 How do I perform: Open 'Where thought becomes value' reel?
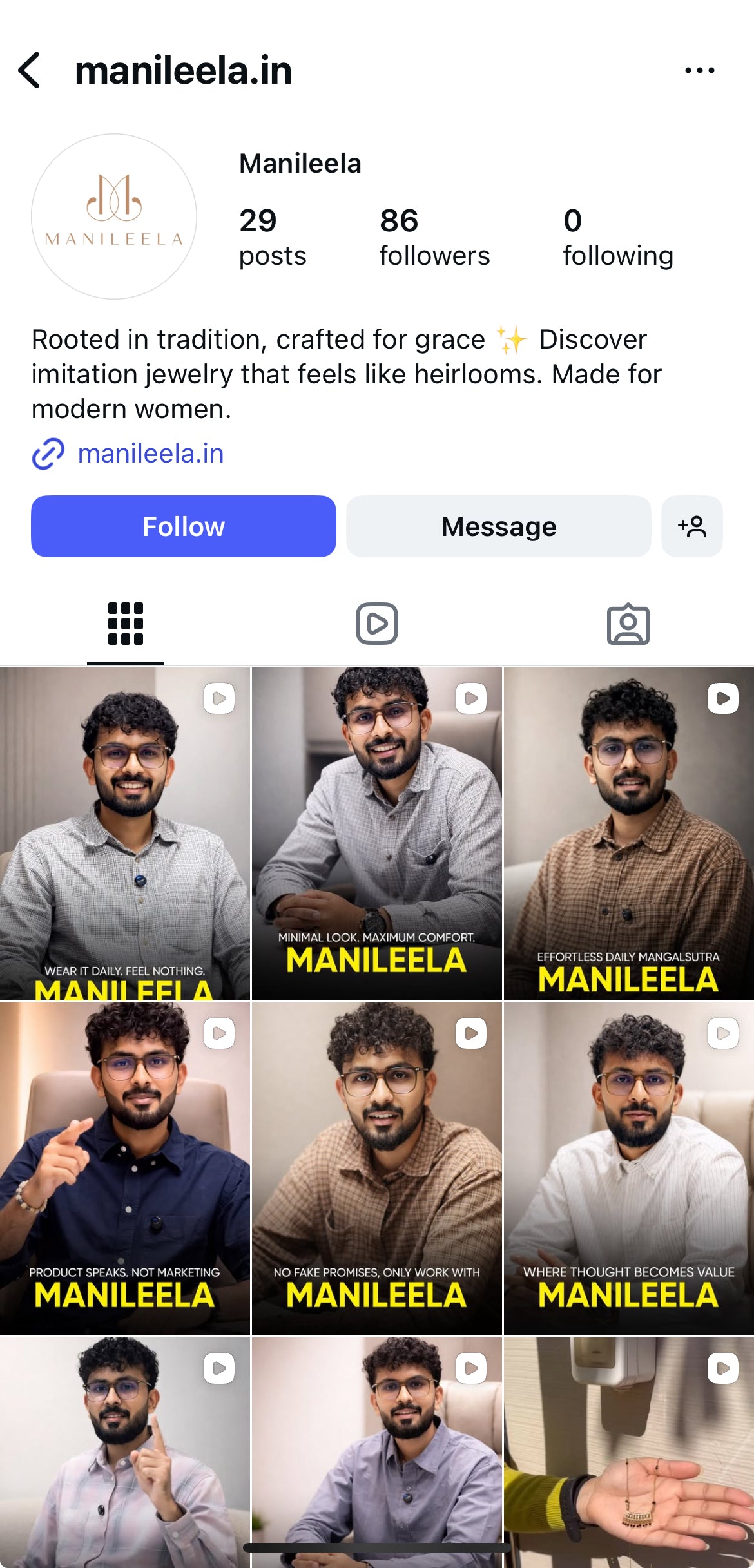[x=628, y=1168]
